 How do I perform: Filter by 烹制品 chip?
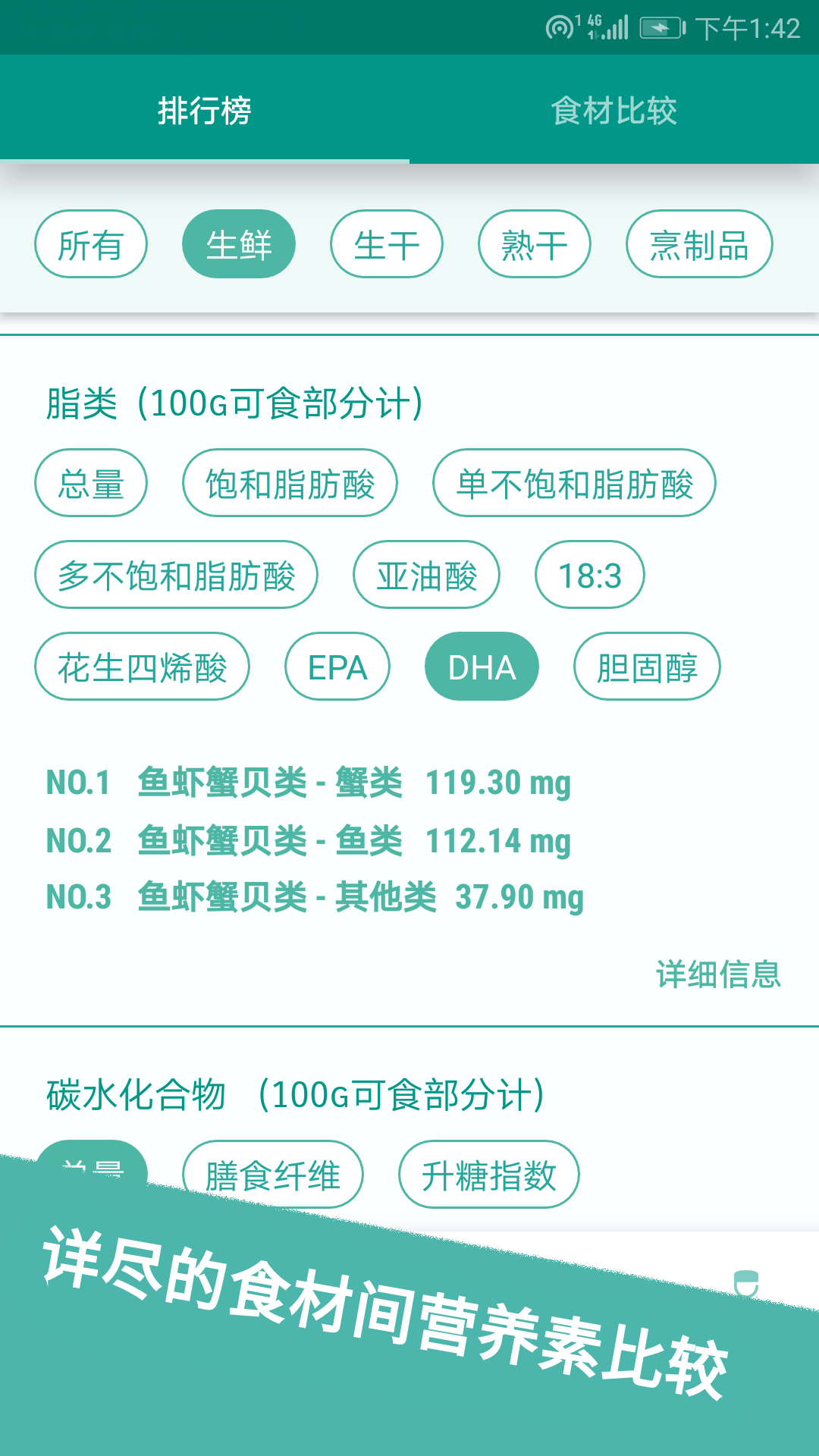[699, 244]
